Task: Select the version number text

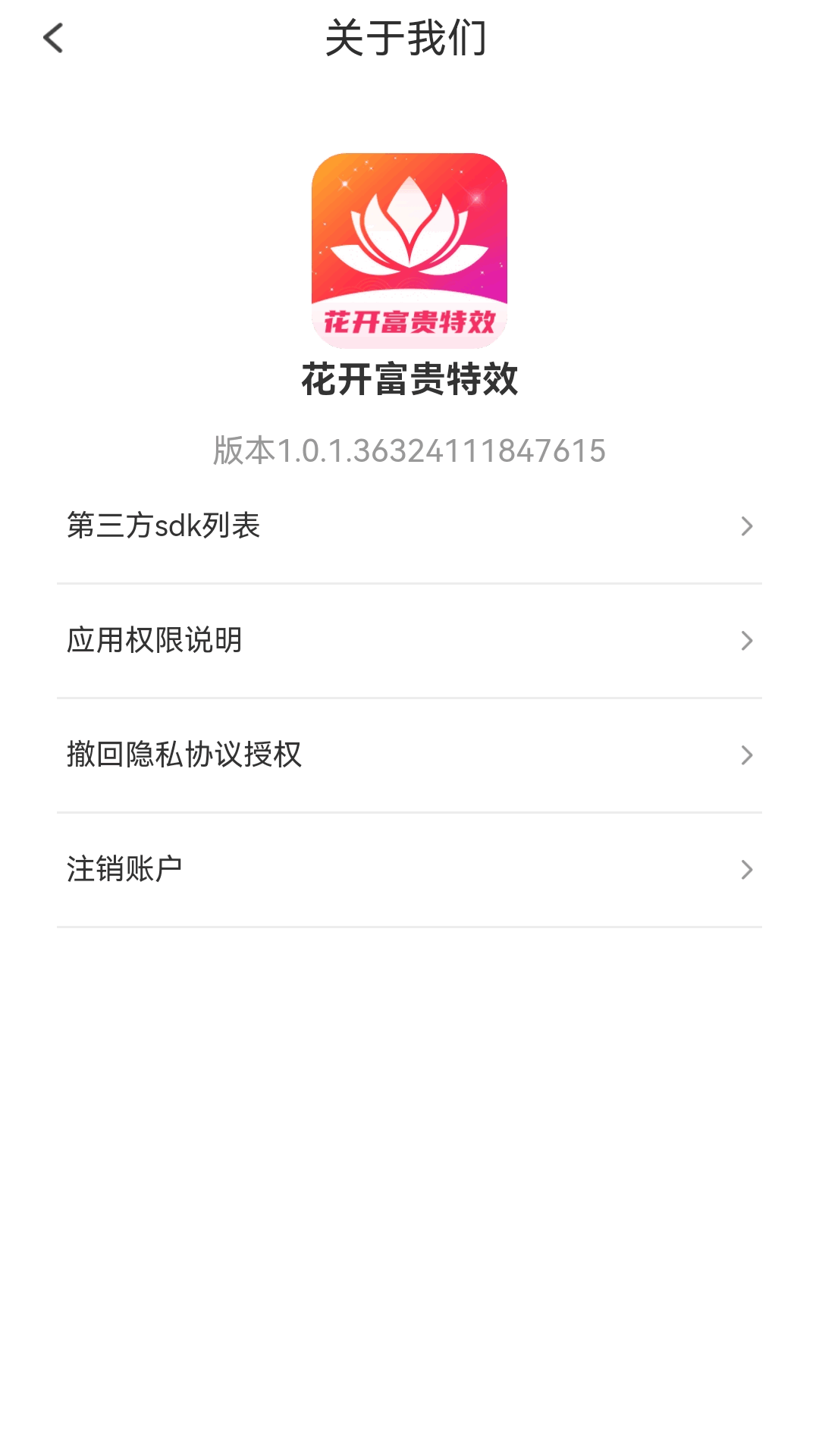Action: [x=409, y=450]
